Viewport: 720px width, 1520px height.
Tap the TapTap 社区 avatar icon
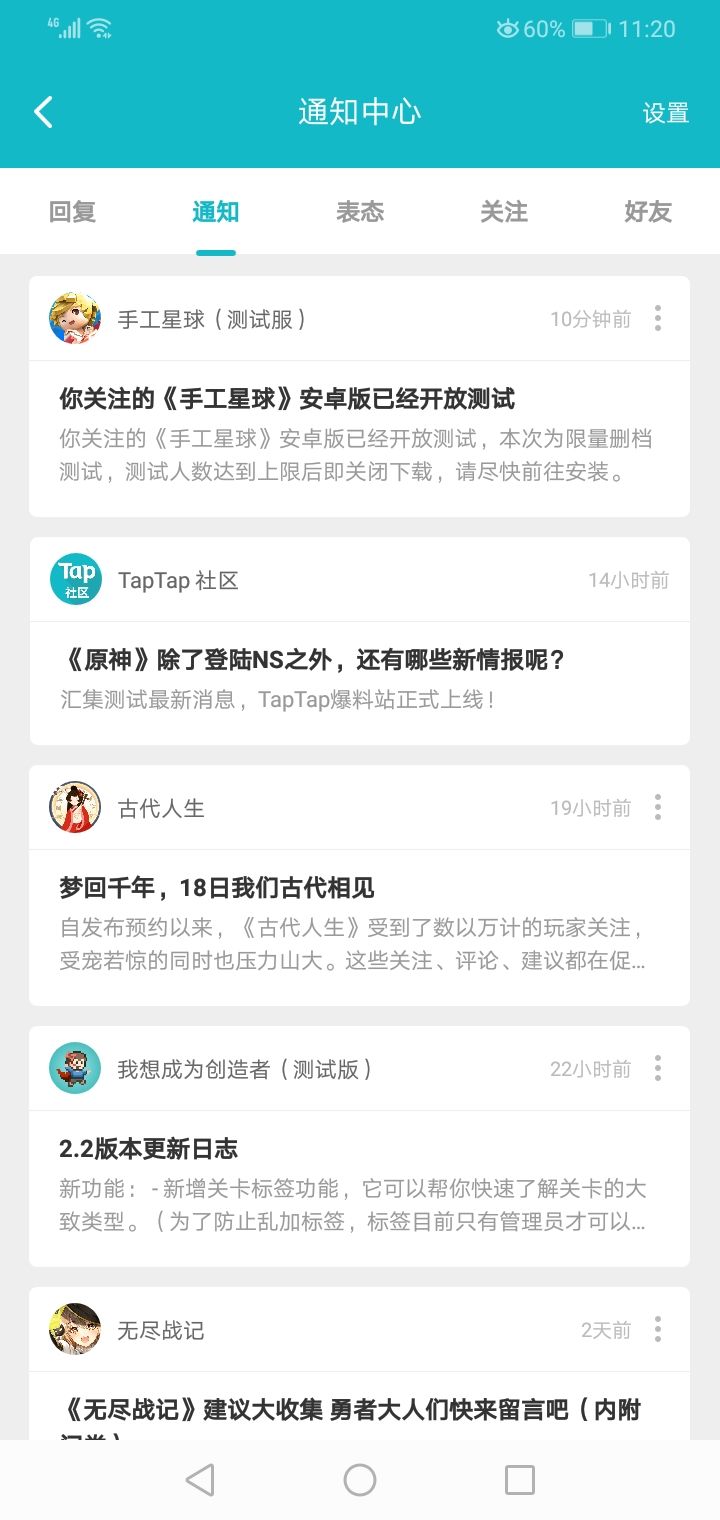point(74,579)
